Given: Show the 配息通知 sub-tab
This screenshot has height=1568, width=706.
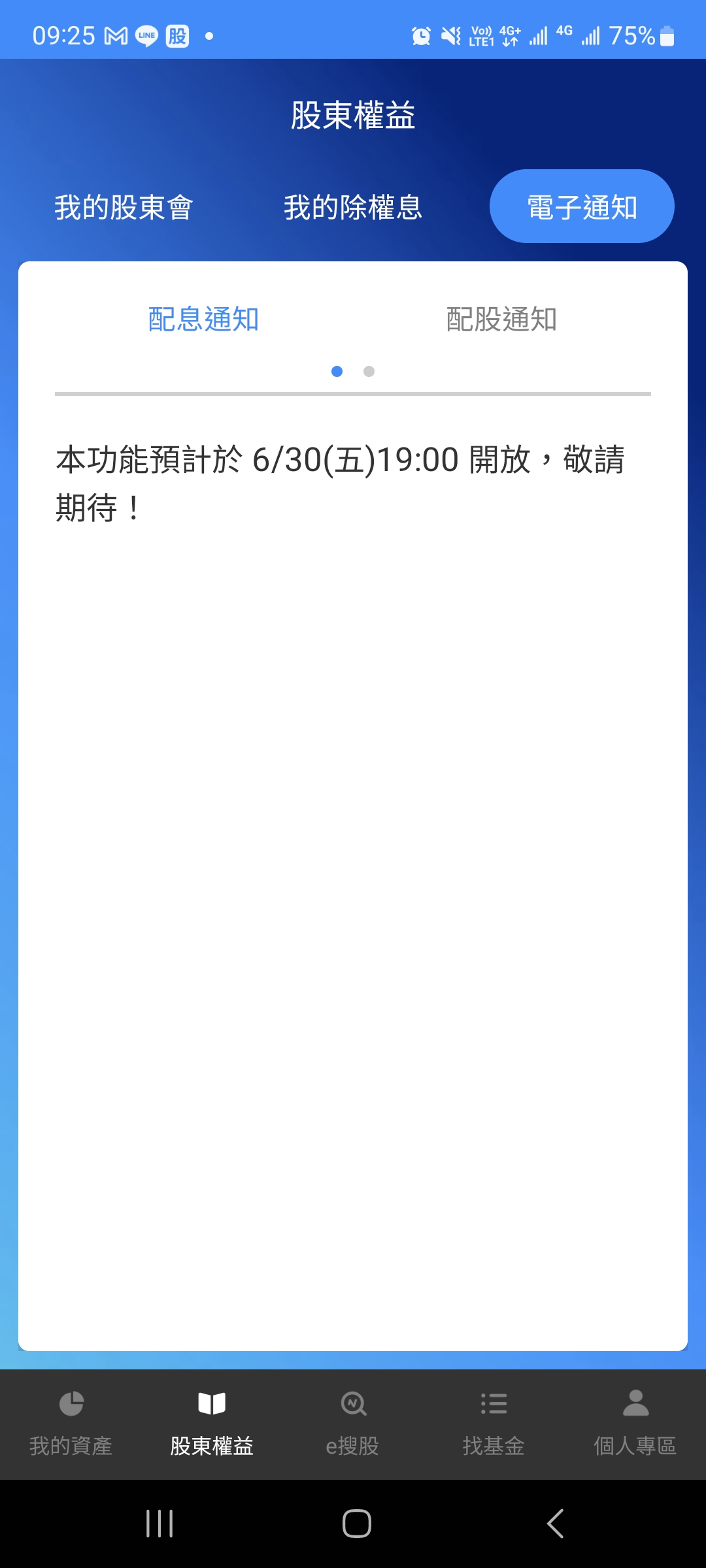Looking at the screenshot, I should [204, 319].
